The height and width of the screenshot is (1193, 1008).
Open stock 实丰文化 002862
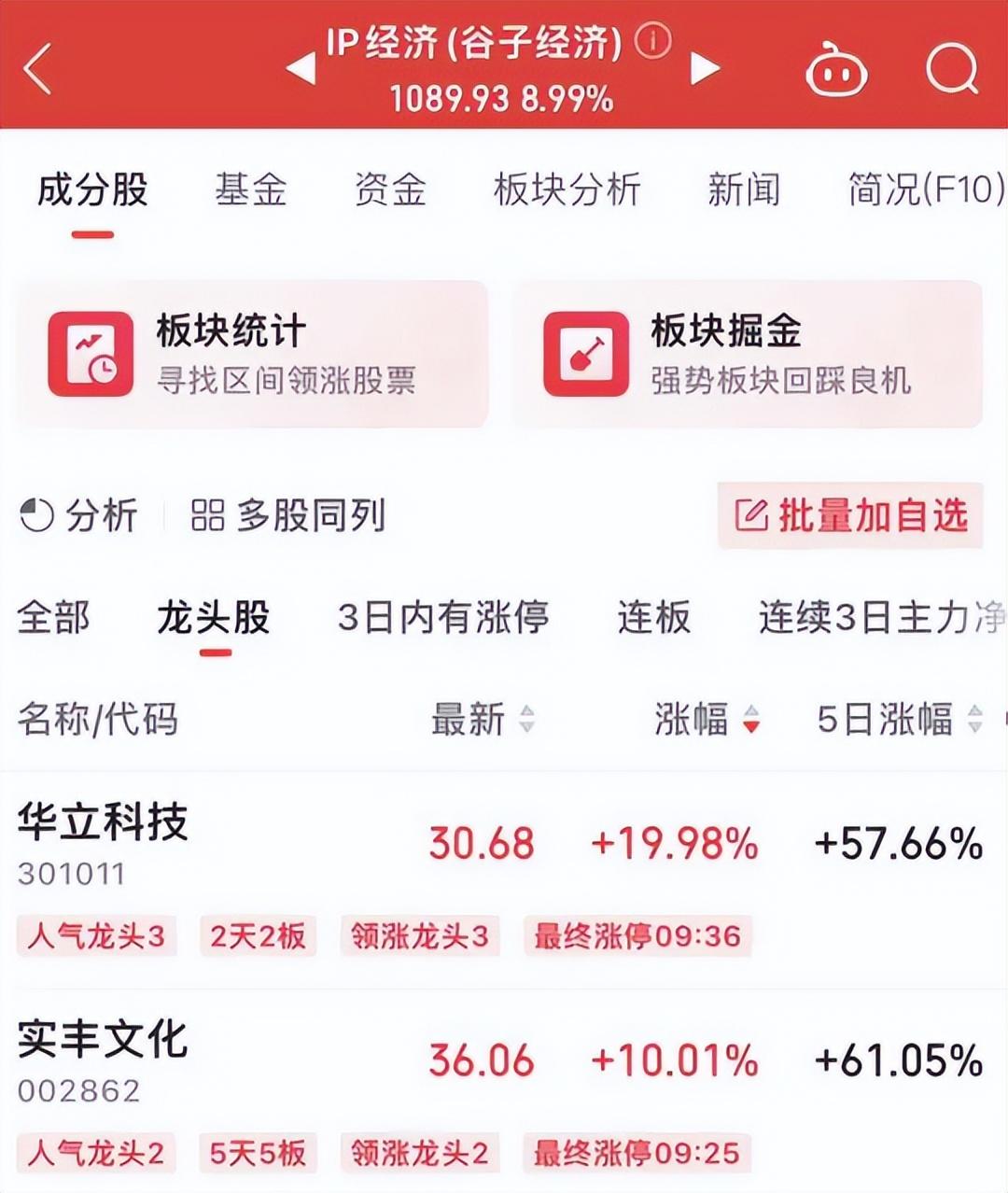[103, 1058]
